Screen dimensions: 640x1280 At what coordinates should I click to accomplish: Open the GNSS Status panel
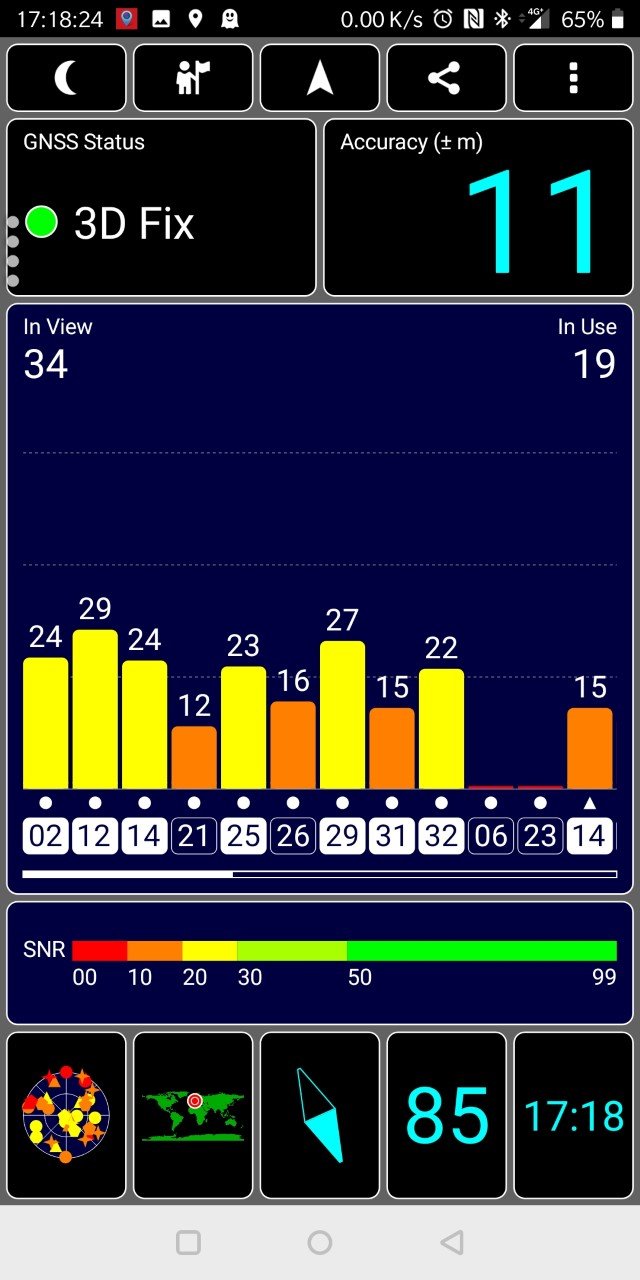[x=162, y=208]
